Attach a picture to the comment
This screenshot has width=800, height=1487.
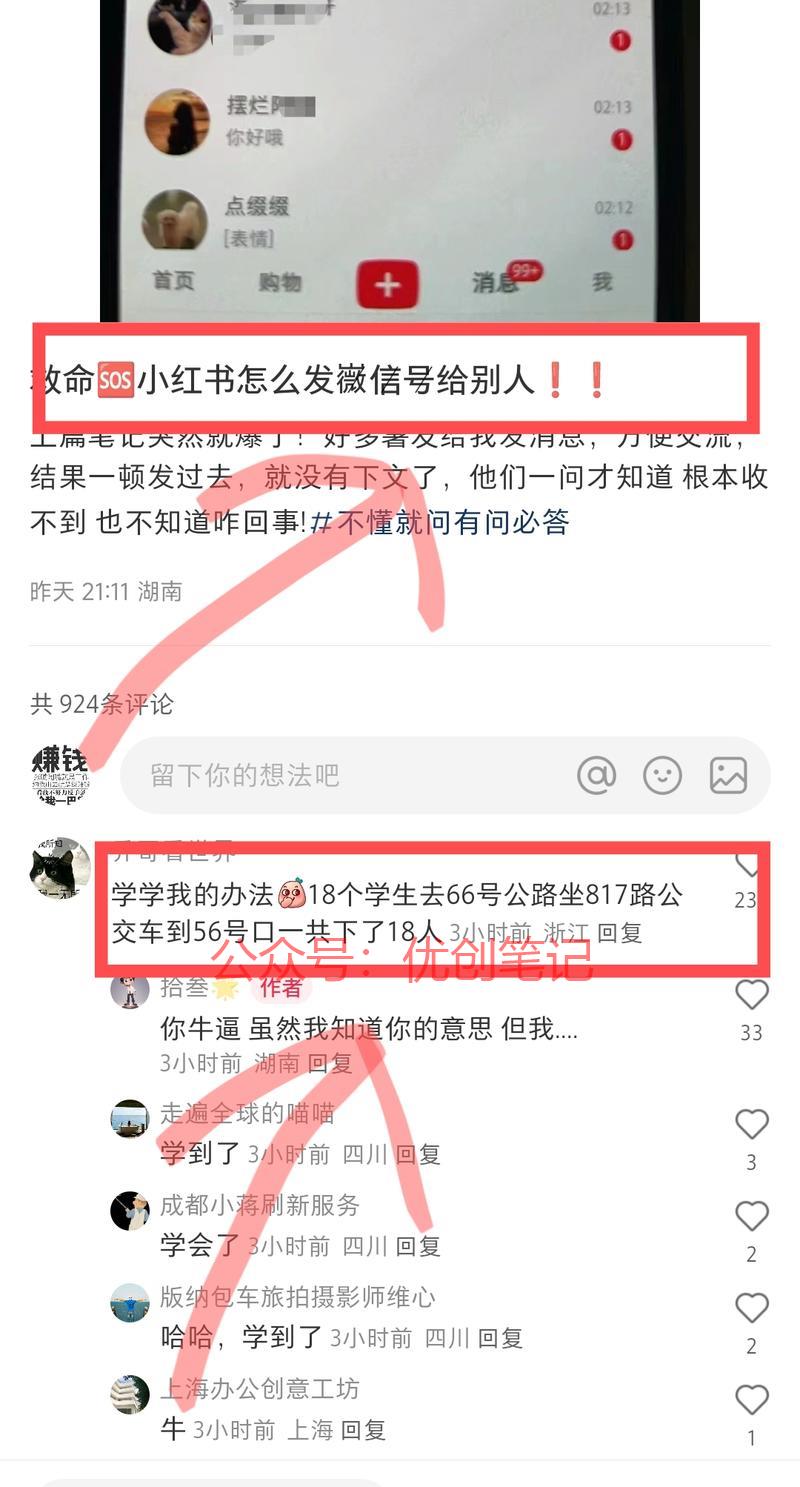[x=728, y=775]
